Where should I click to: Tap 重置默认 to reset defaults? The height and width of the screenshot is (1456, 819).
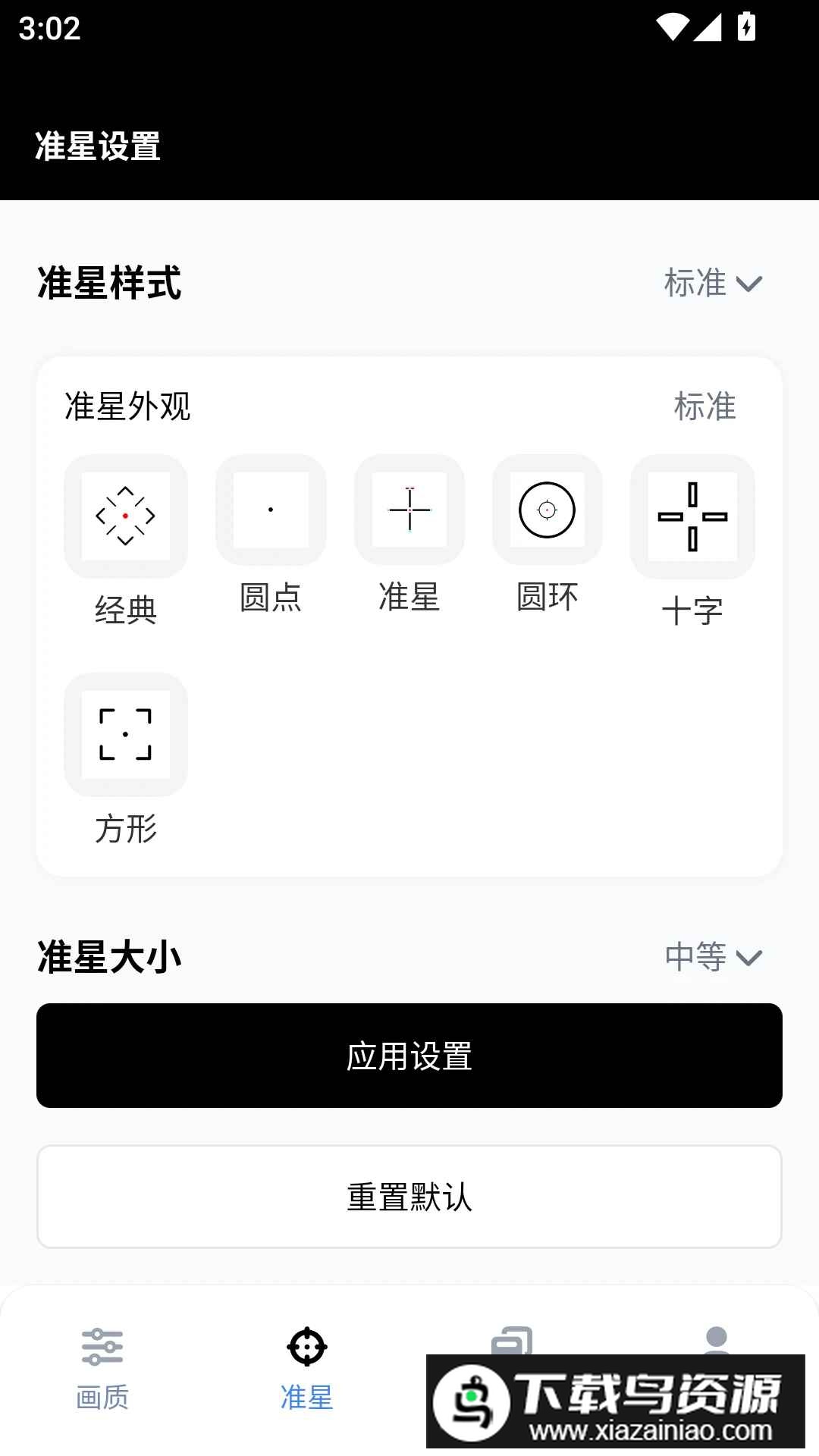click(409, 1197)
